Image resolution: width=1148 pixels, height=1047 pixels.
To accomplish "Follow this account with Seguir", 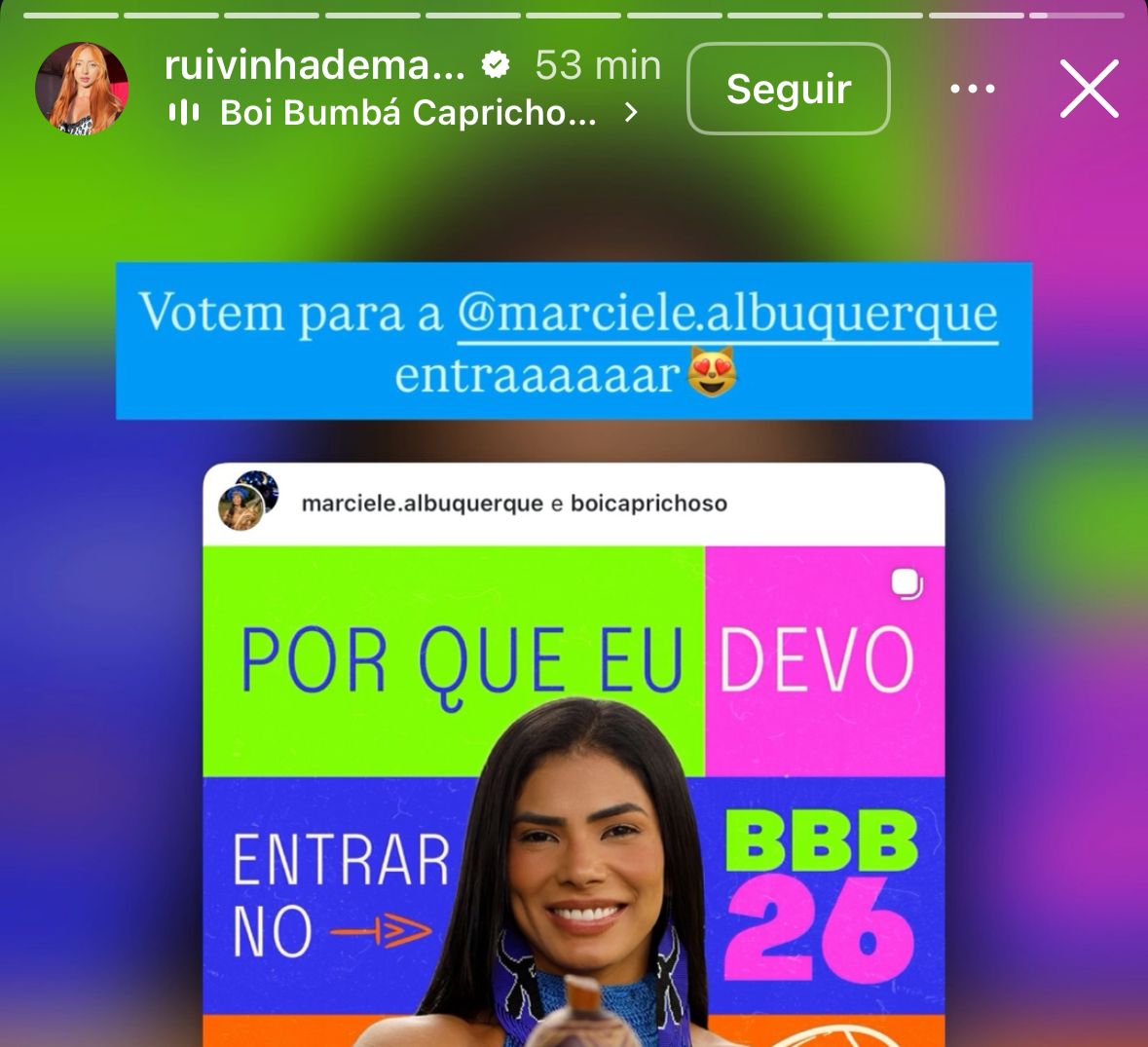I will (x=788, y=89).
